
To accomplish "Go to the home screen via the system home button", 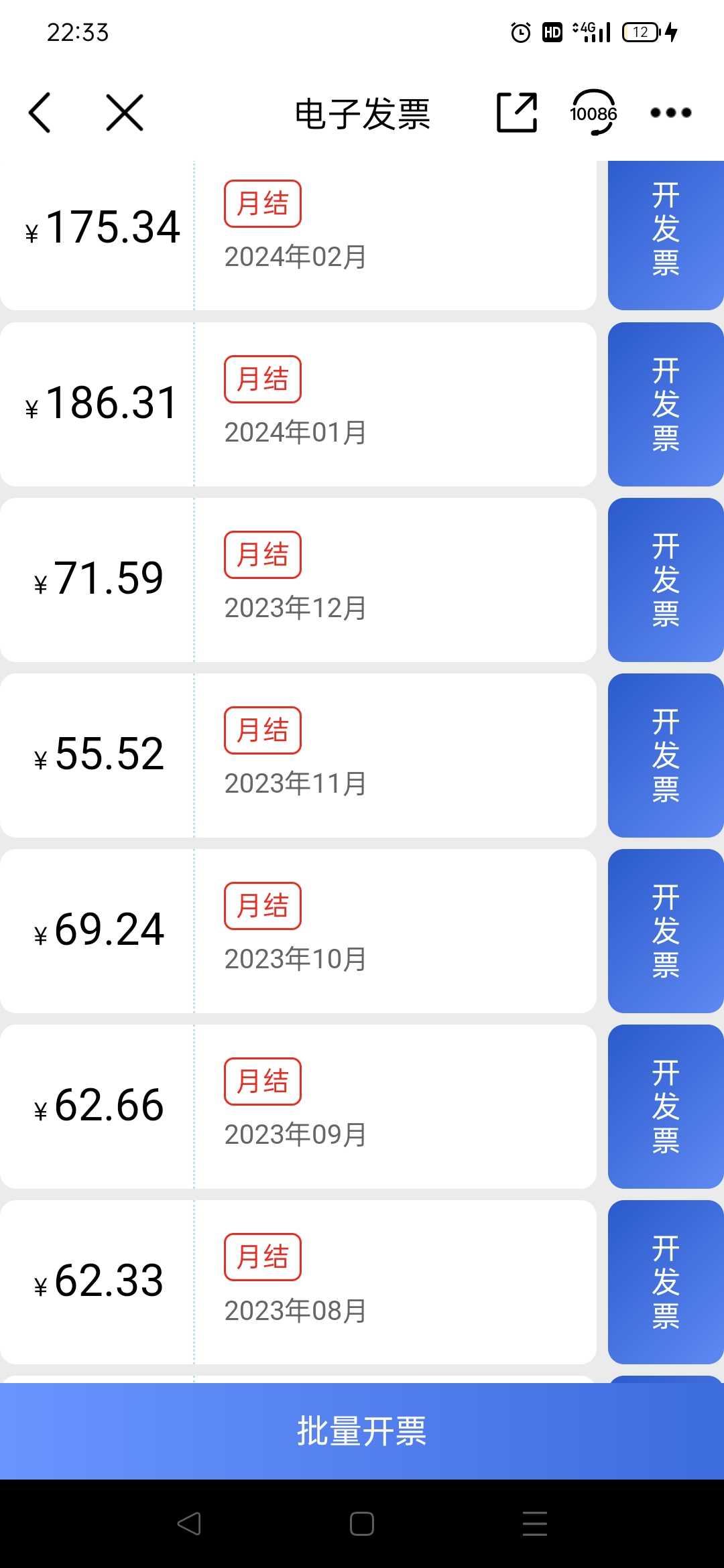I will tap(362, 1524).
